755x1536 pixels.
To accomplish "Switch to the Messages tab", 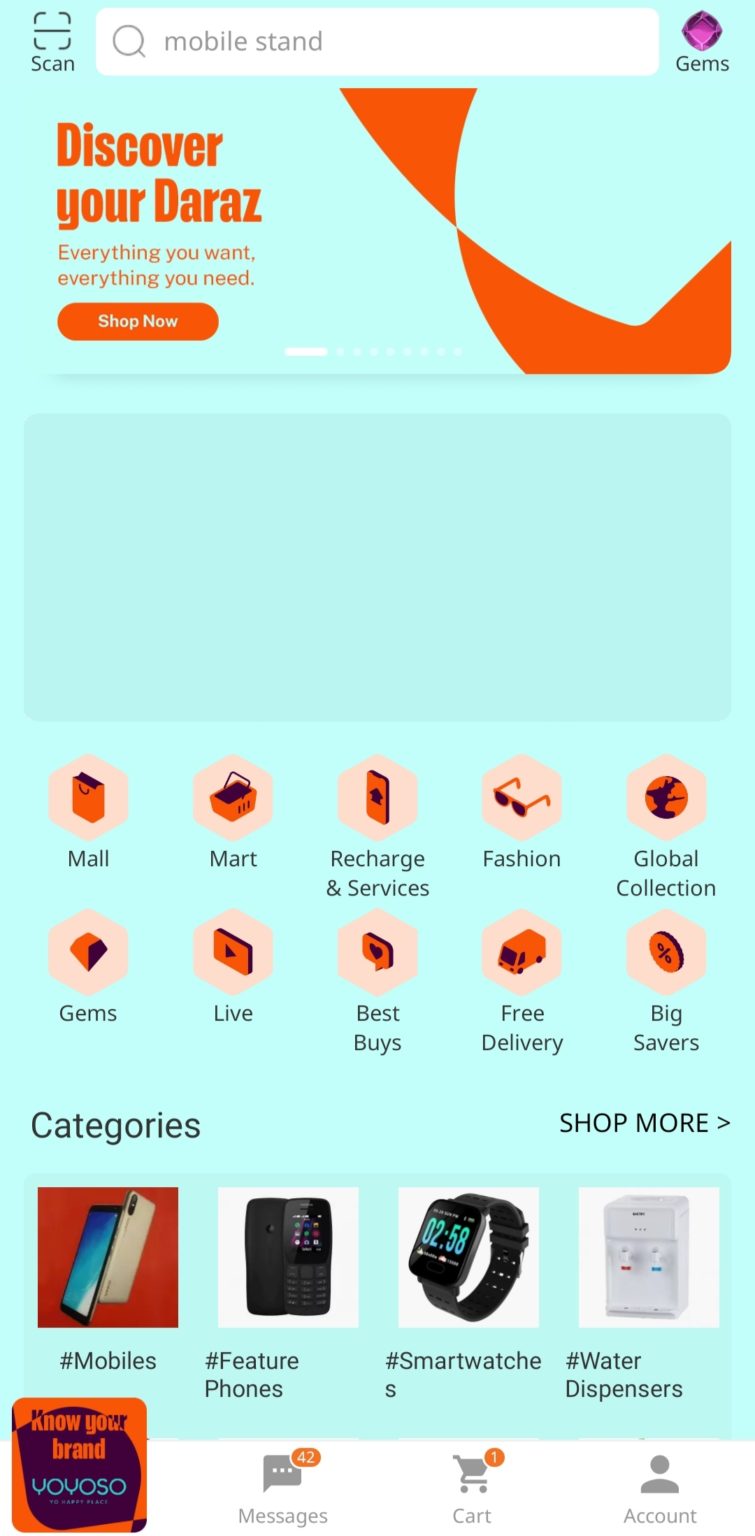I will pos(283,1487).
